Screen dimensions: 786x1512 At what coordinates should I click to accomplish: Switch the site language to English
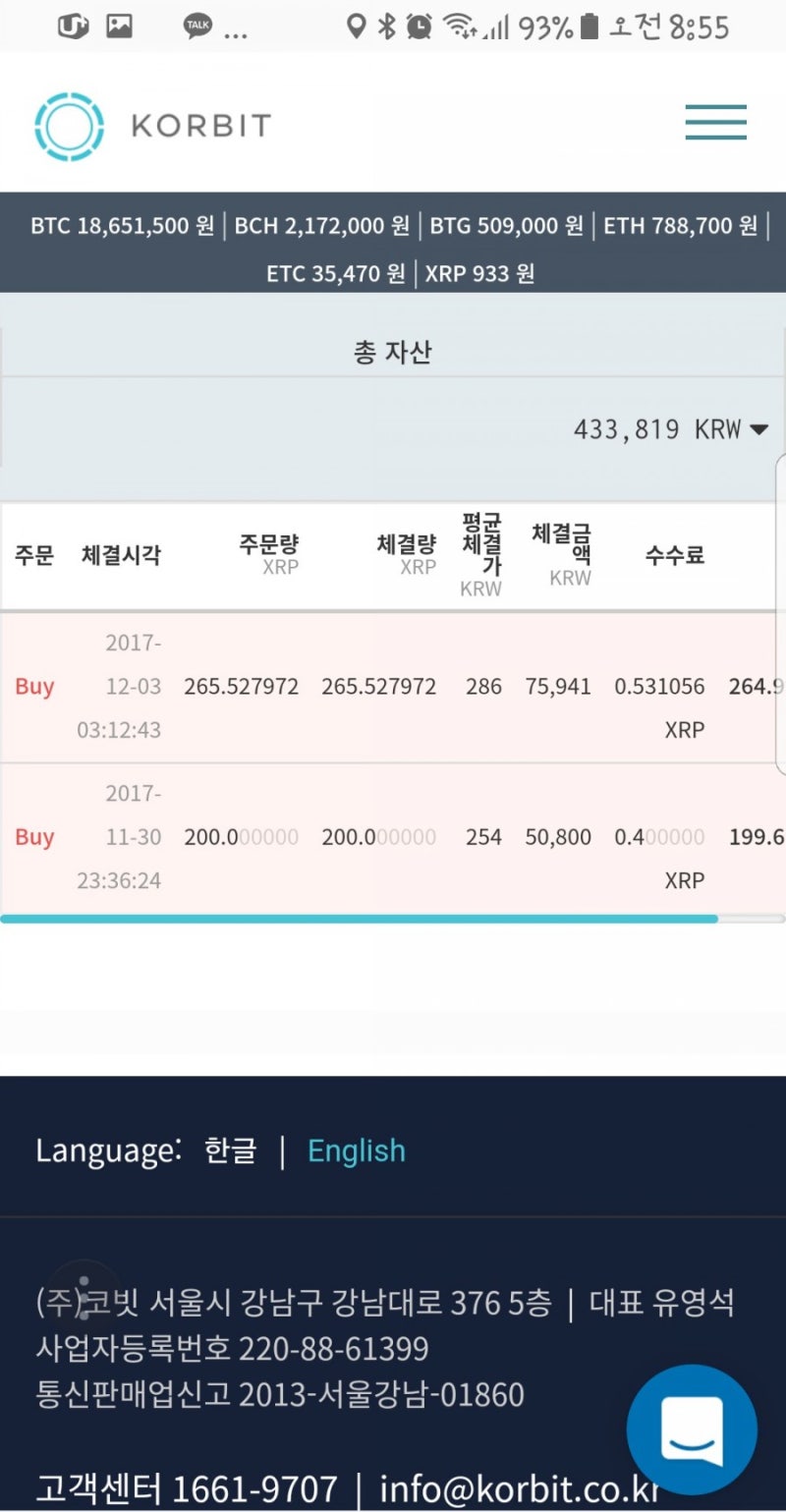point(356,1149)
